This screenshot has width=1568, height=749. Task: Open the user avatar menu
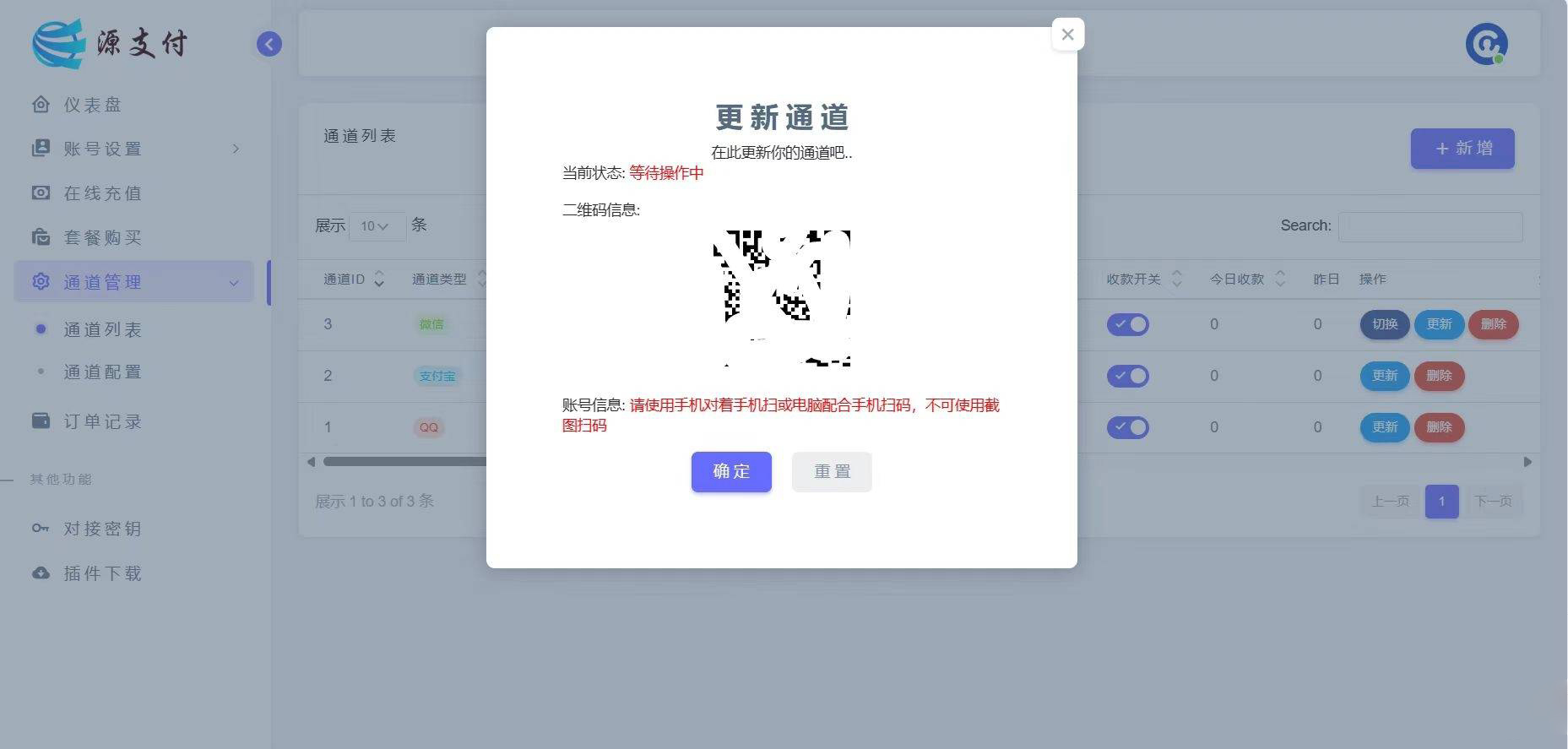pos(1486,44)
